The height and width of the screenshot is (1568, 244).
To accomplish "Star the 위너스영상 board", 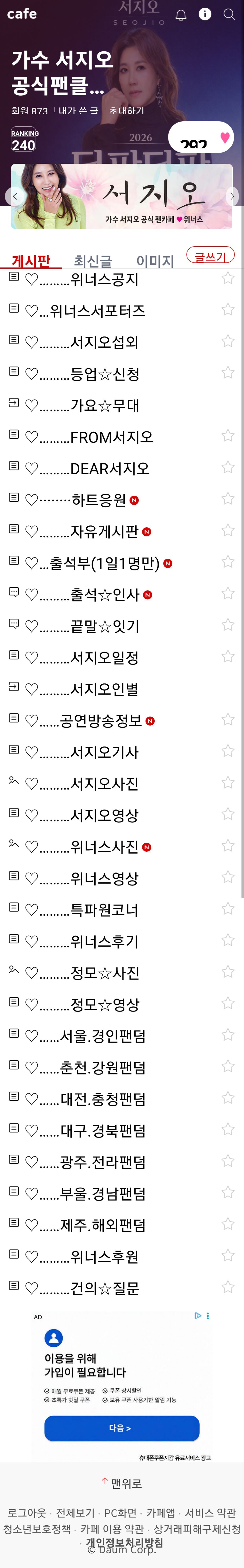I will [228, 877].
